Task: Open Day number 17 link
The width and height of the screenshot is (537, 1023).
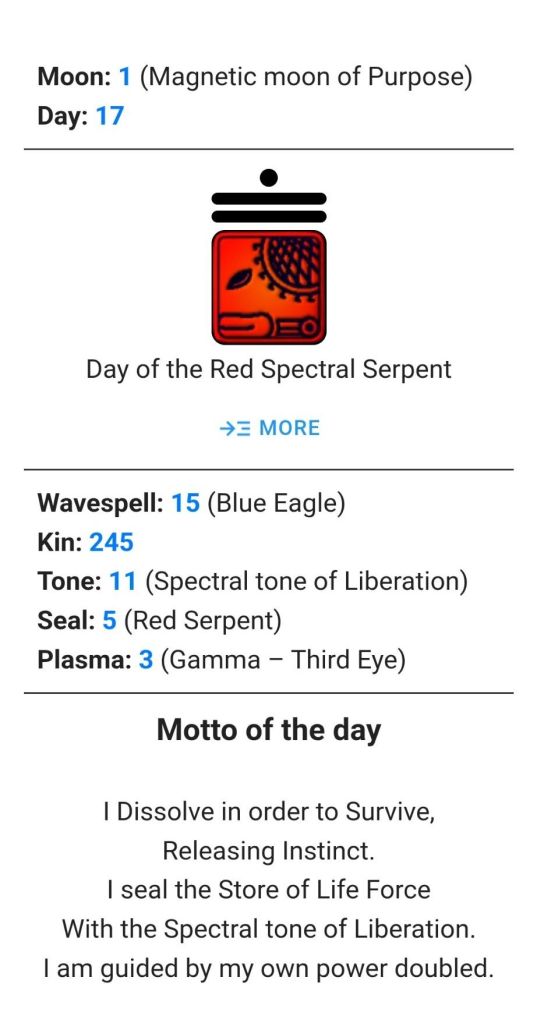Action: pyautogui.click(x=110, y=116)
